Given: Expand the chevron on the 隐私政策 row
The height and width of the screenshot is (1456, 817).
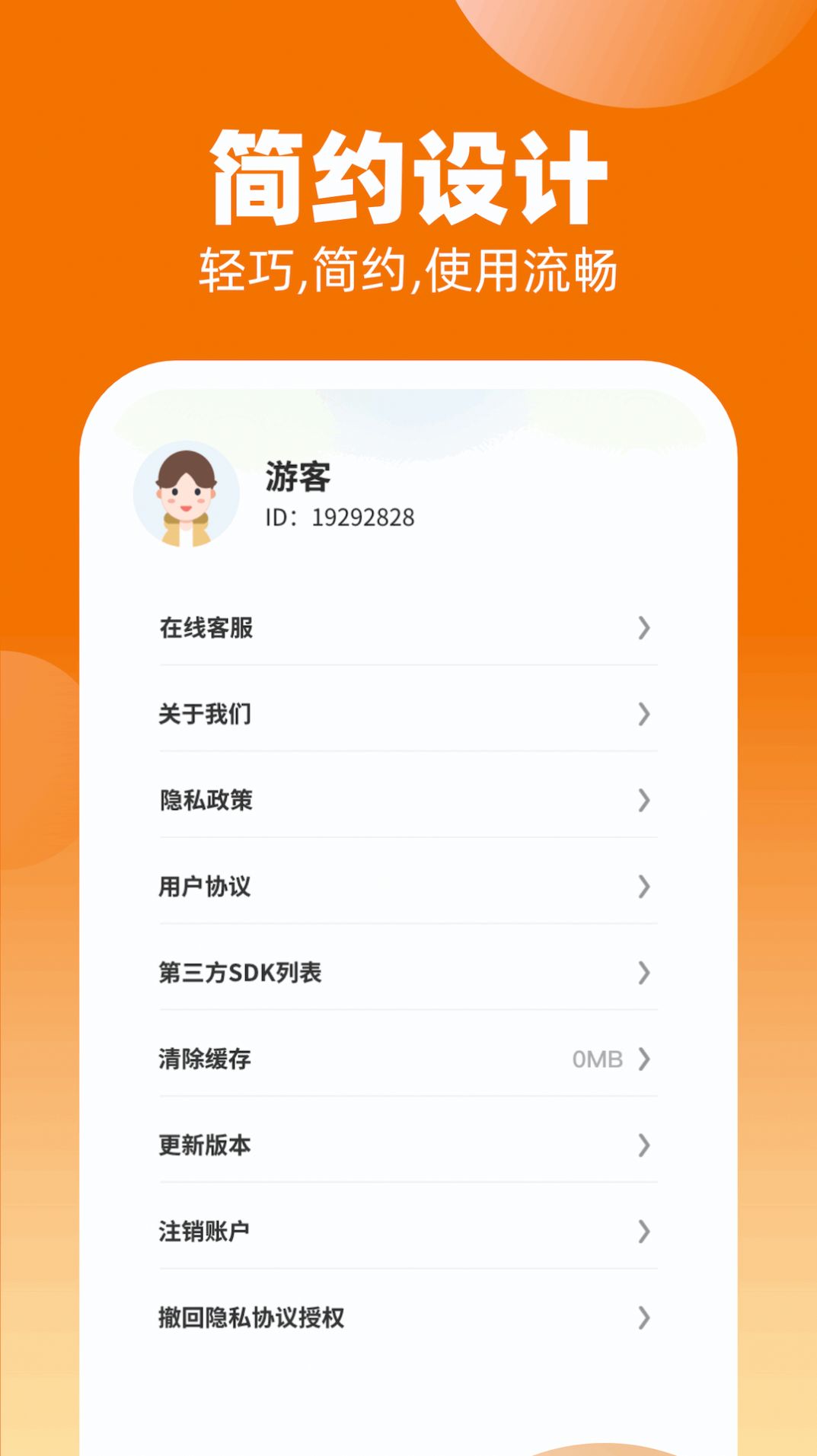Looking at the screenshot, I should coord(645,800).
